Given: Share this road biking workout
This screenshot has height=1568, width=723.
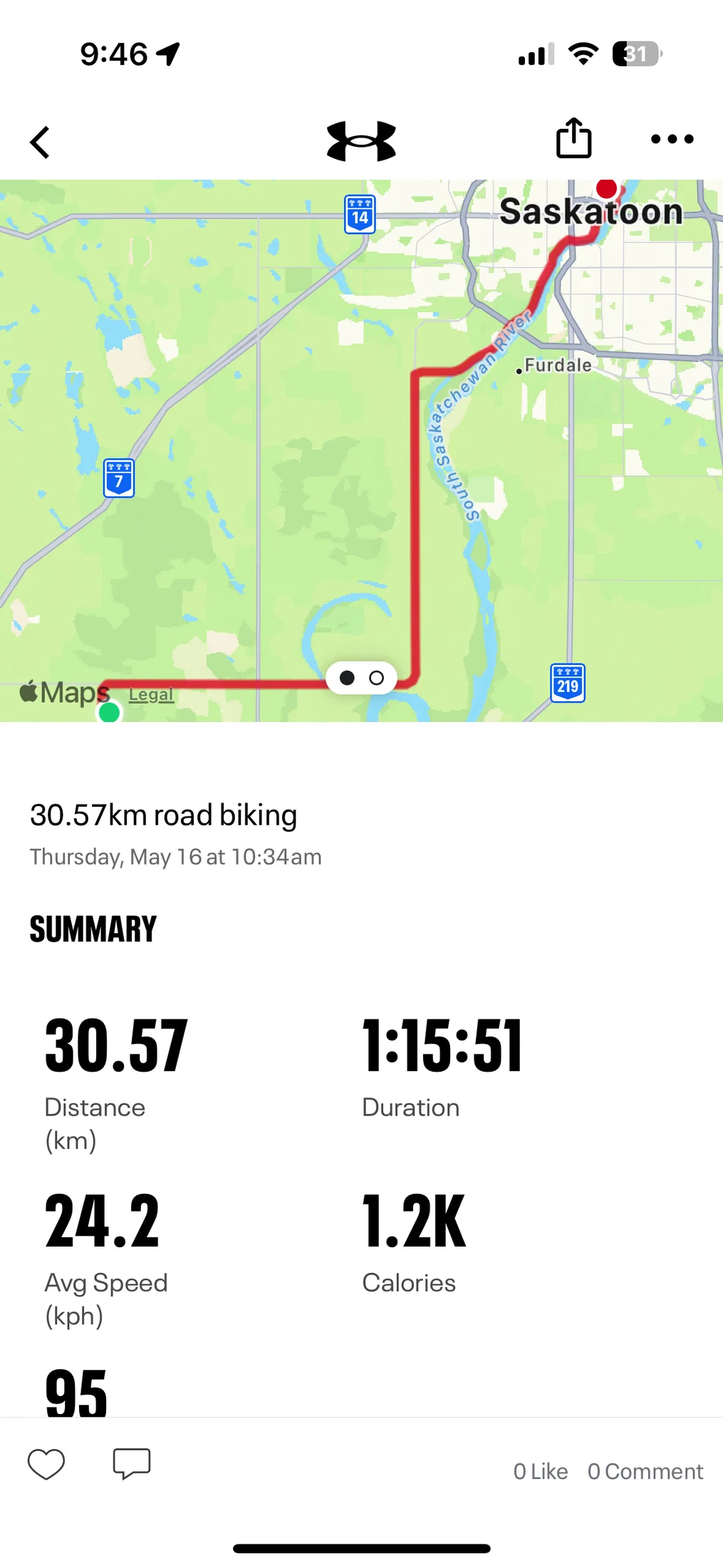Looking at the screenshot, I should click(x=573, y=138).
